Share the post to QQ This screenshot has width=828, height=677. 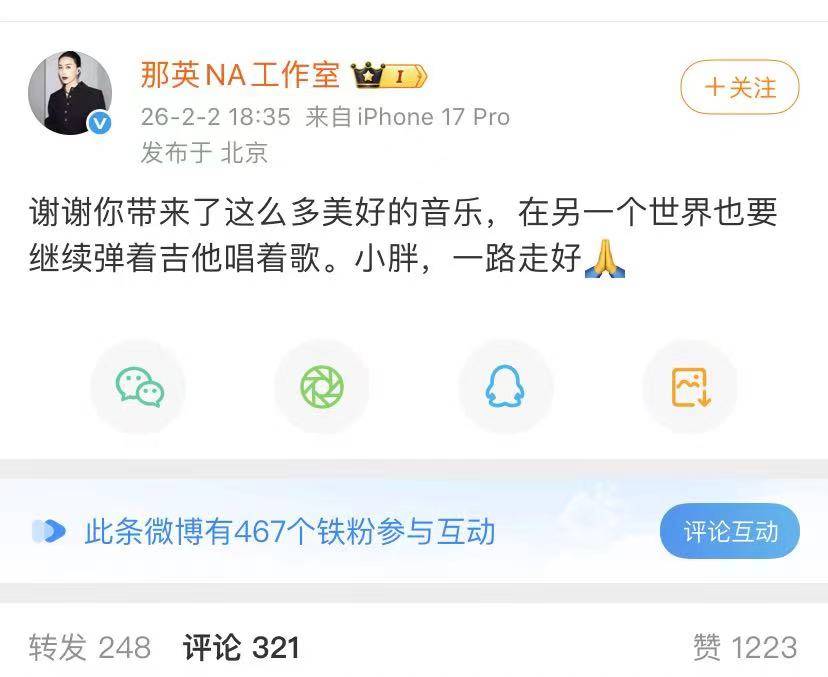505,387
